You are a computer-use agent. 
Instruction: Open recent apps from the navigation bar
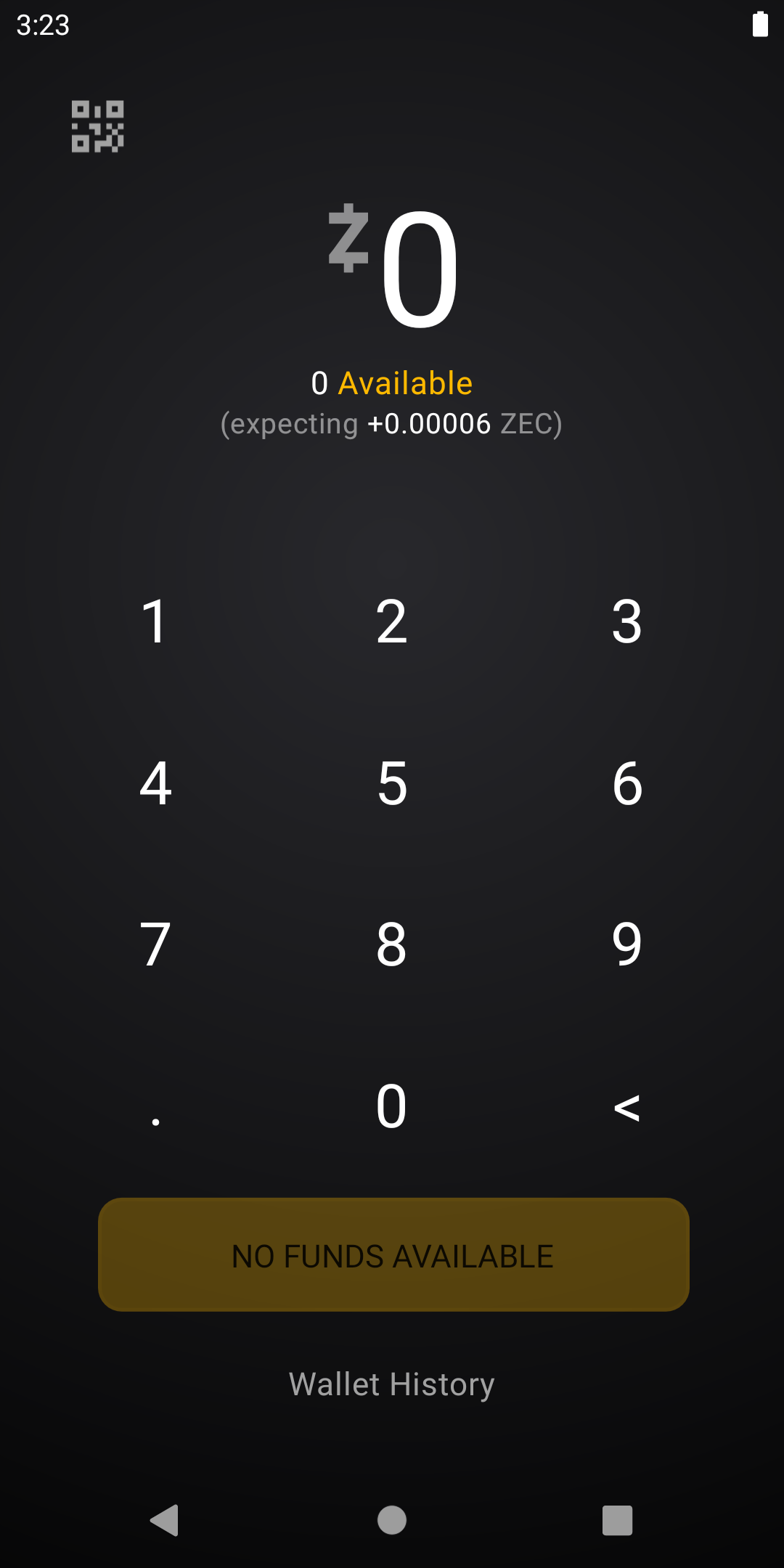click(x=617, y=1519)
